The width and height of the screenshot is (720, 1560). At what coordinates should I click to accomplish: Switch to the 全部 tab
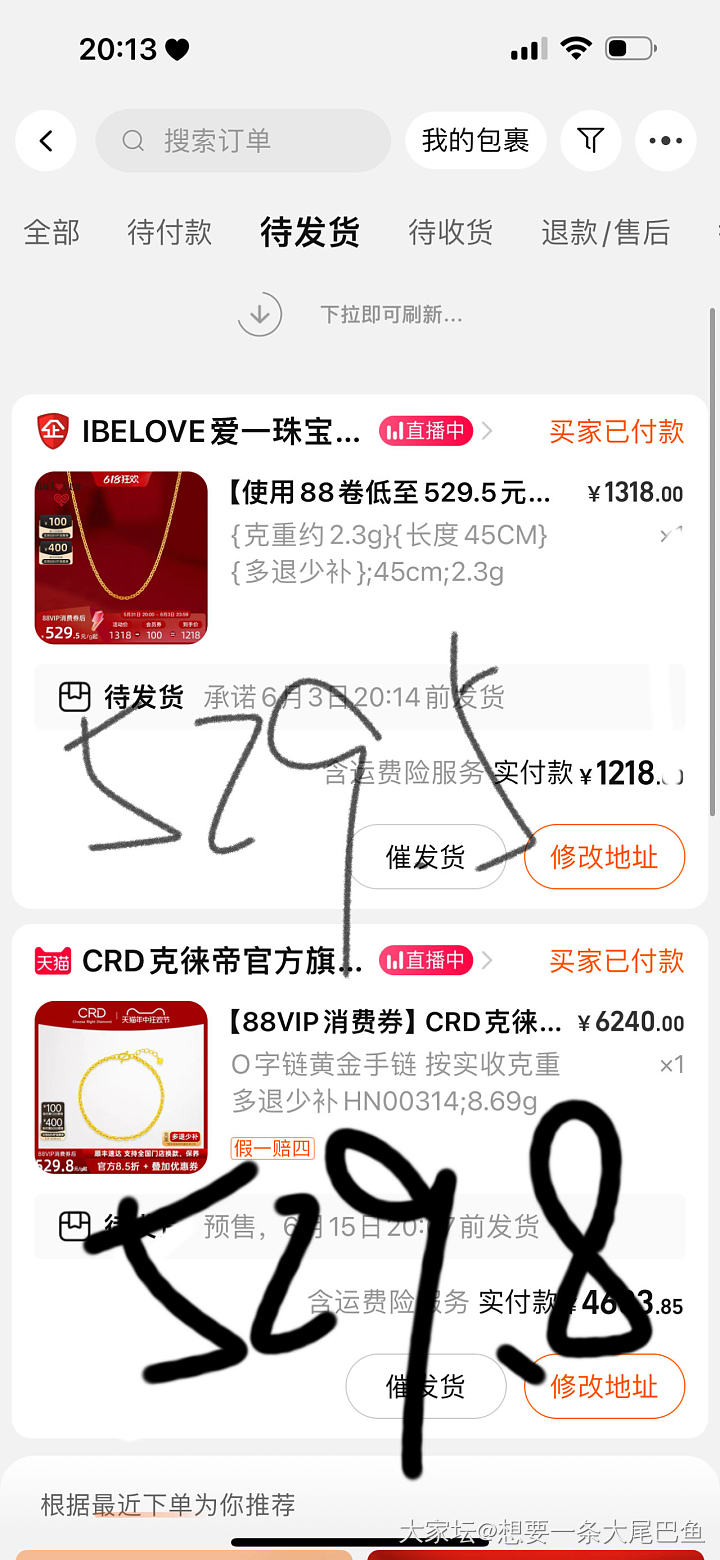click(52, 233)
